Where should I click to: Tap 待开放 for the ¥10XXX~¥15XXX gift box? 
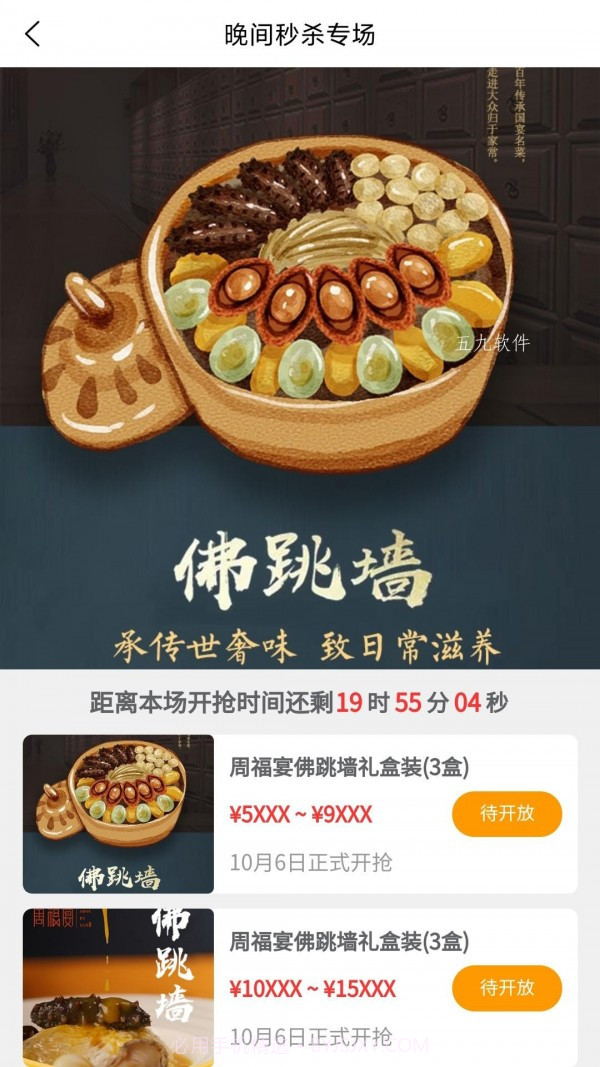[507, 988]
